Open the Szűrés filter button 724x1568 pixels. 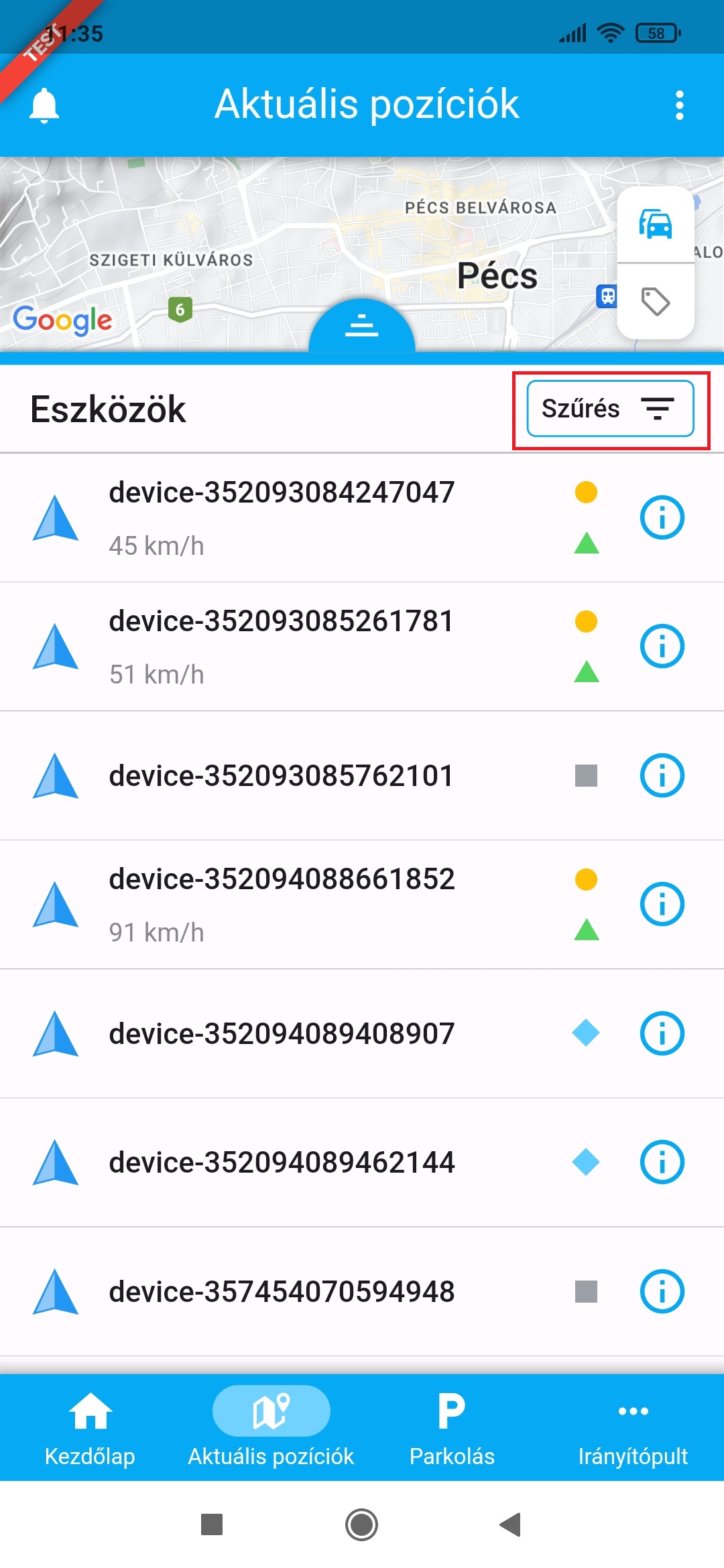610,409
